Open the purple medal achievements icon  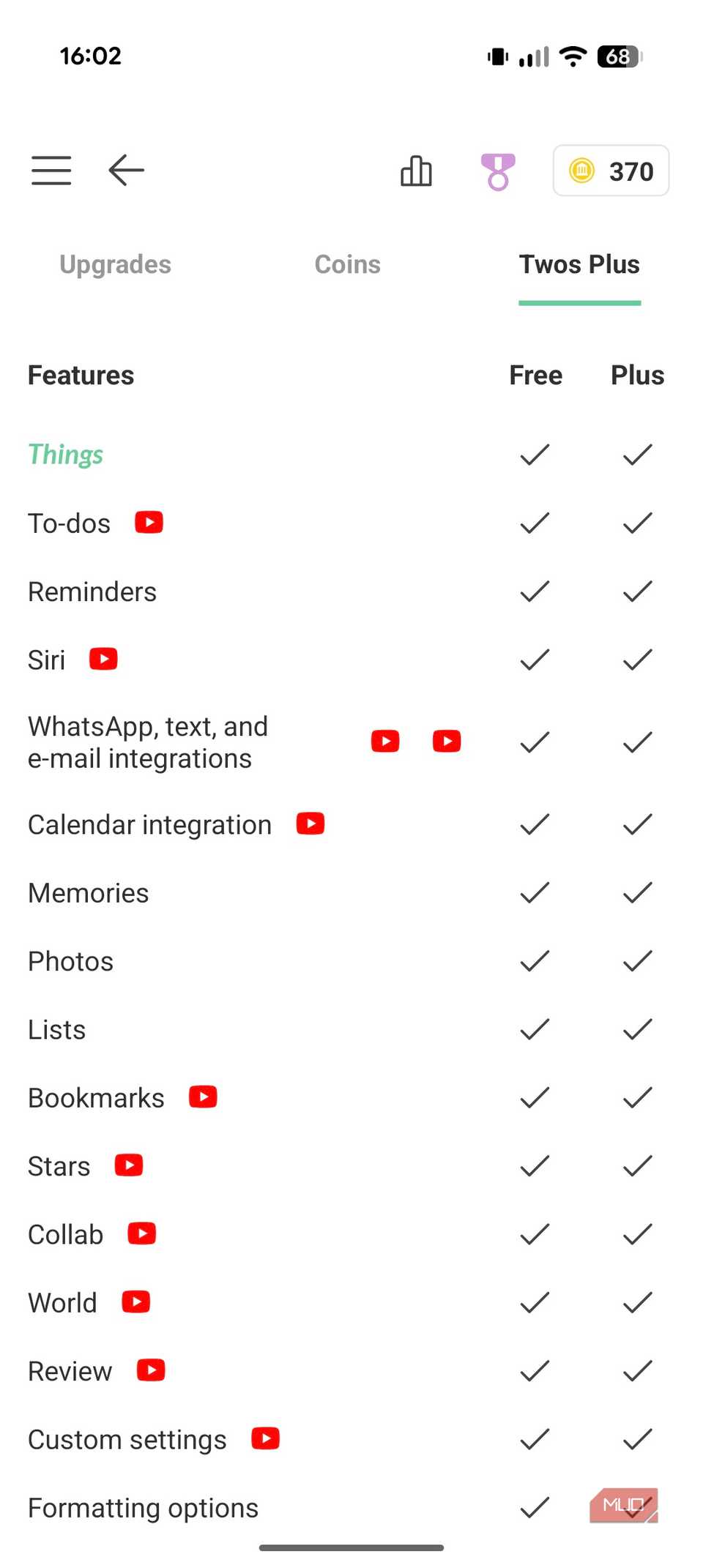pos(498,171)
